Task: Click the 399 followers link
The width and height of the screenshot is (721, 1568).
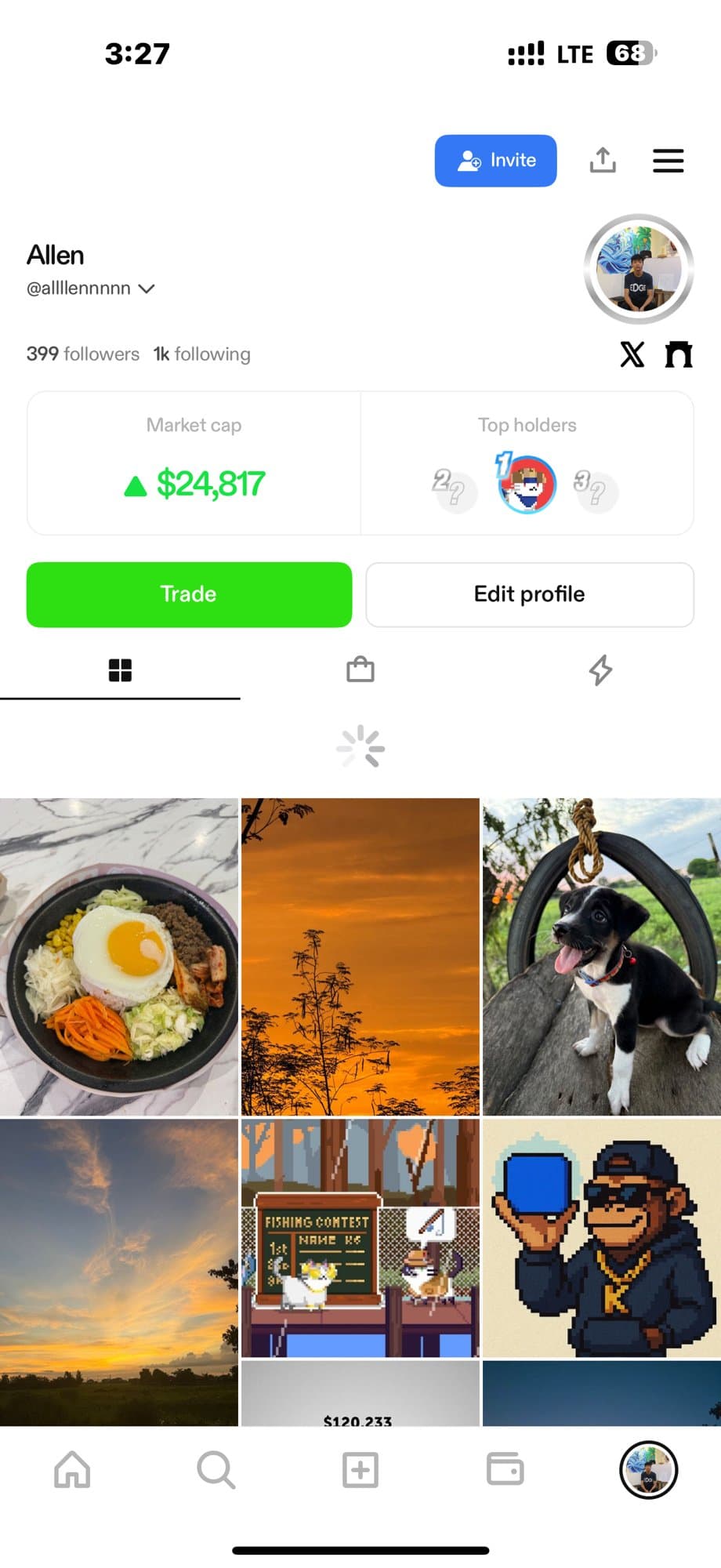Action: (82, 354)
